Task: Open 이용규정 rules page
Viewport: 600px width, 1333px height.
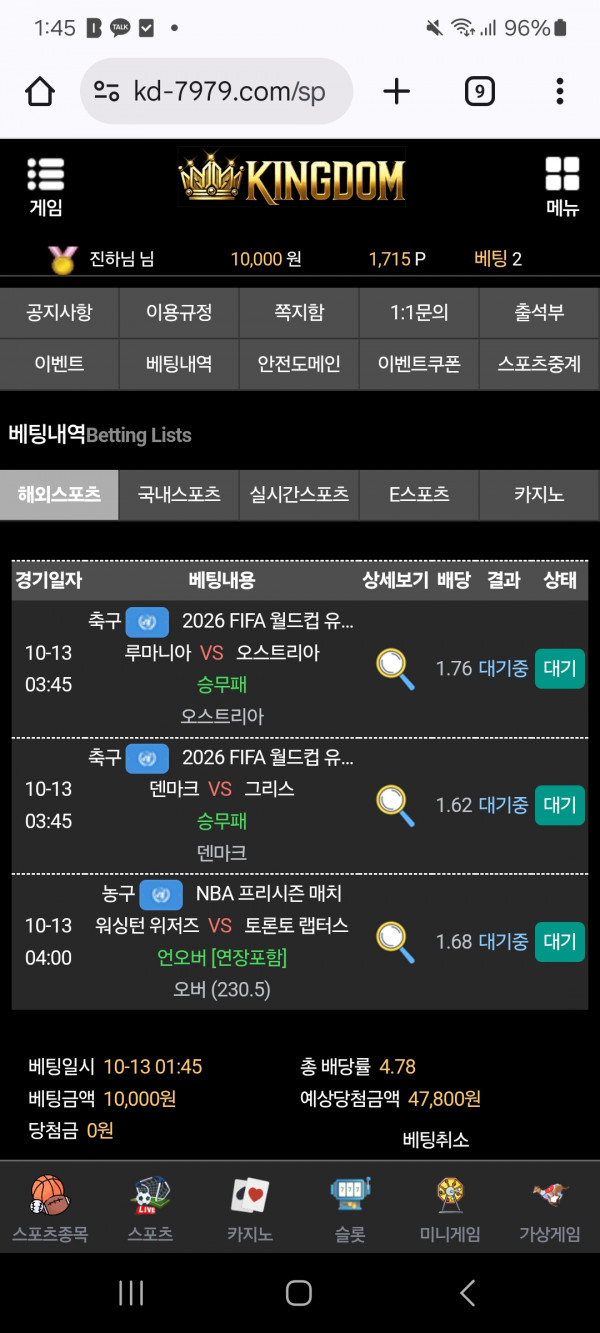Action: click(x=179, y=313)
